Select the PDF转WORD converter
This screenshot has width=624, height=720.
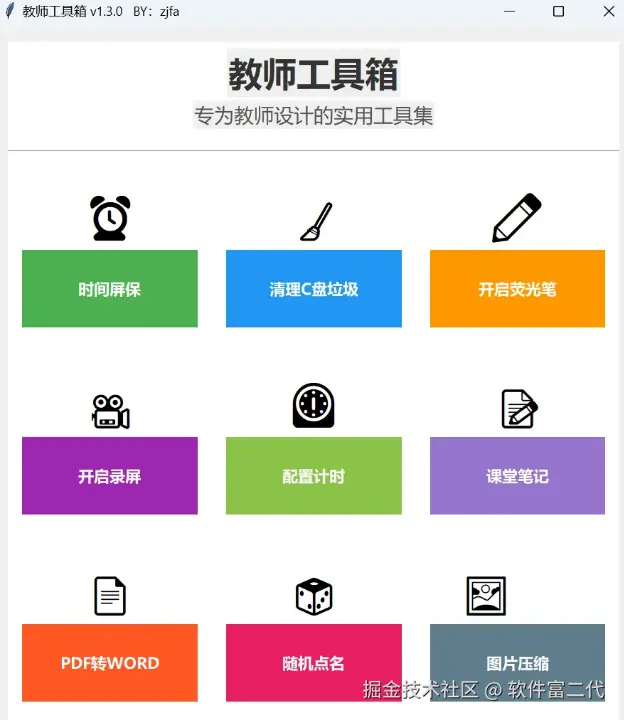coord(110,663)
